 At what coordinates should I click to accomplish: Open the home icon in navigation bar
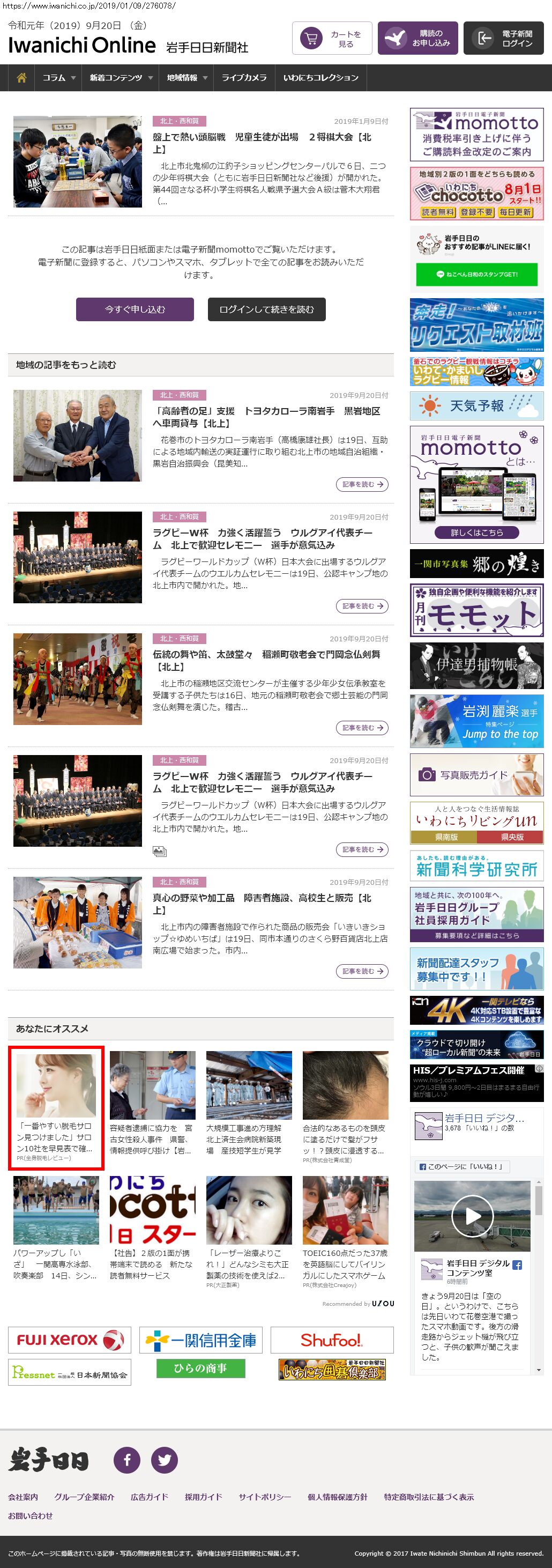(21, 78)
